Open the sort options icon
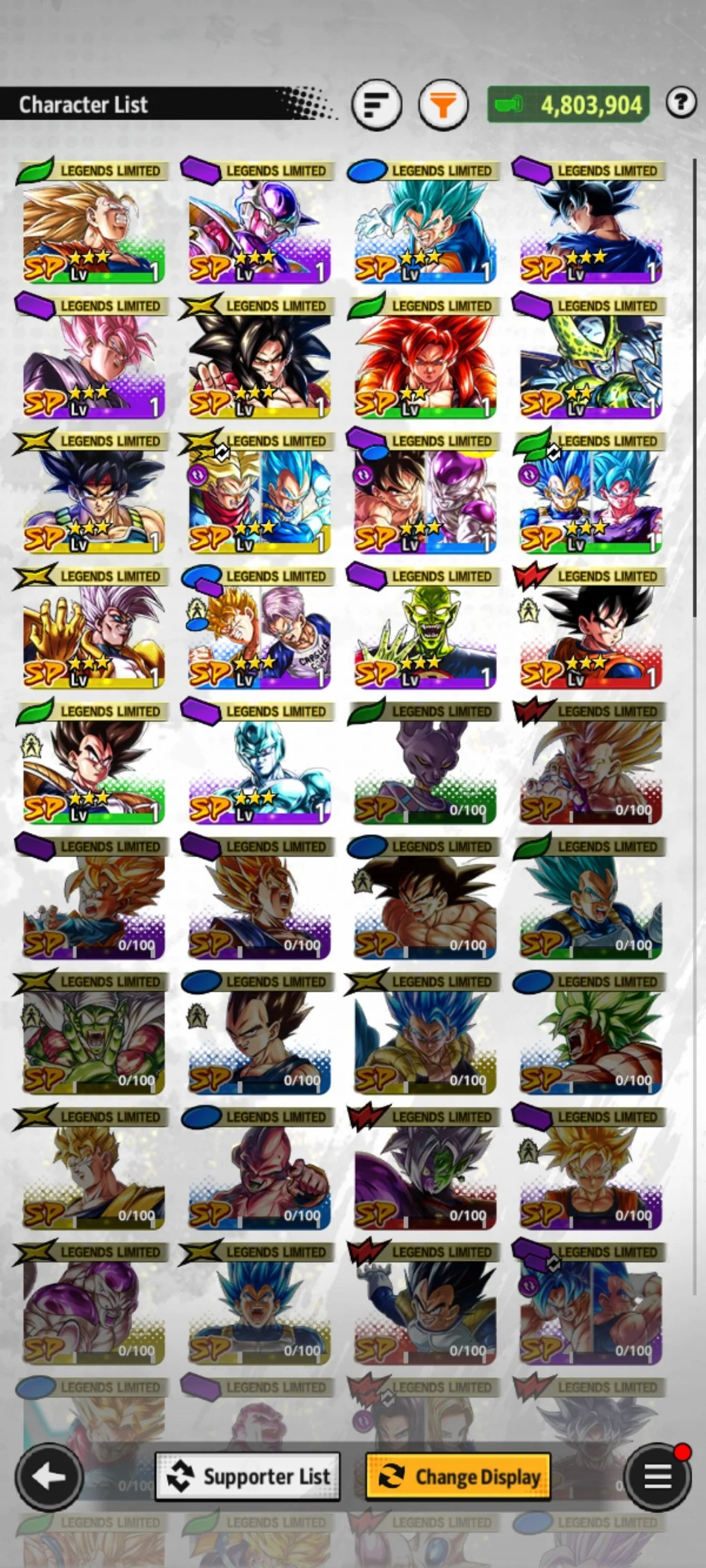 tap(377, 104)
